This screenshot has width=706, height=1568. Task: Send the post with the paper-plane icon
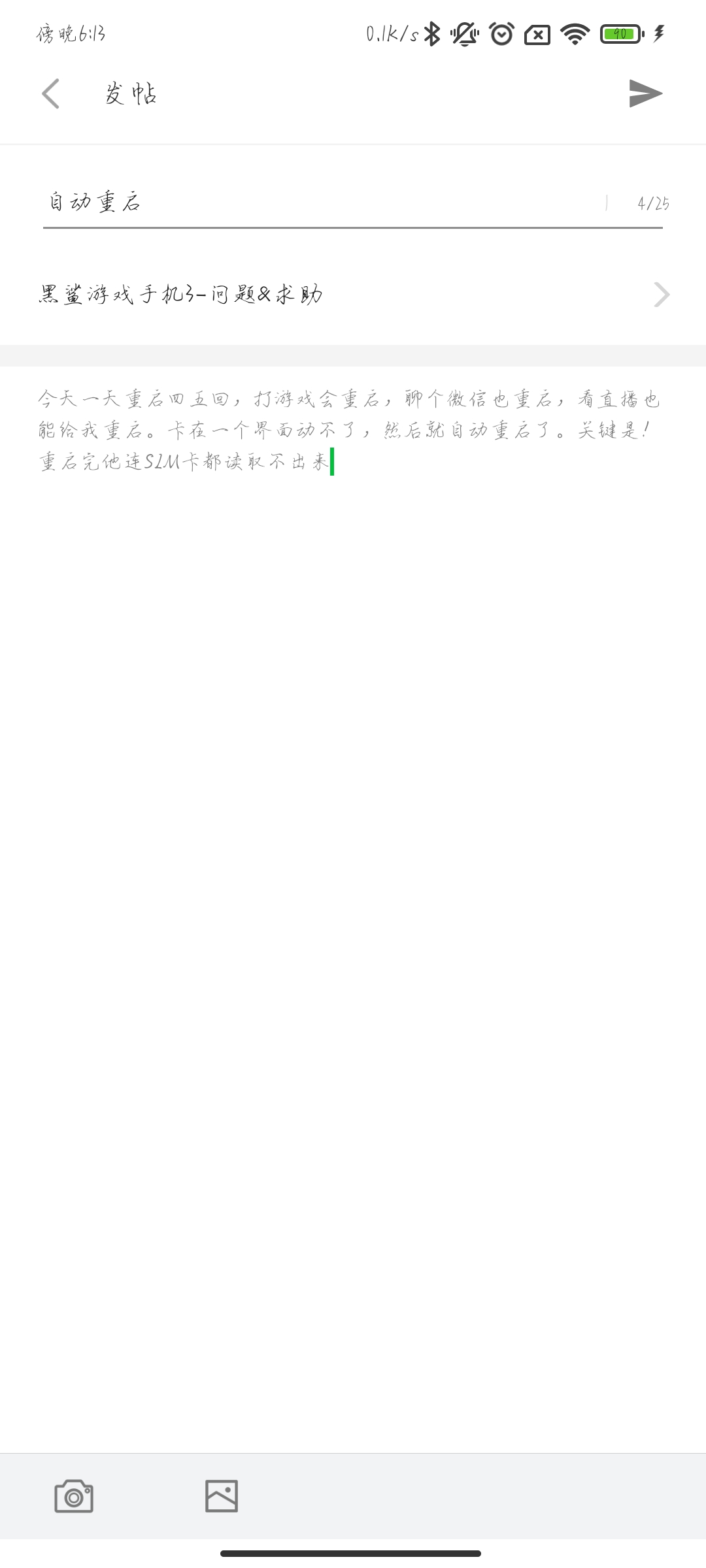tap(645, 93)
